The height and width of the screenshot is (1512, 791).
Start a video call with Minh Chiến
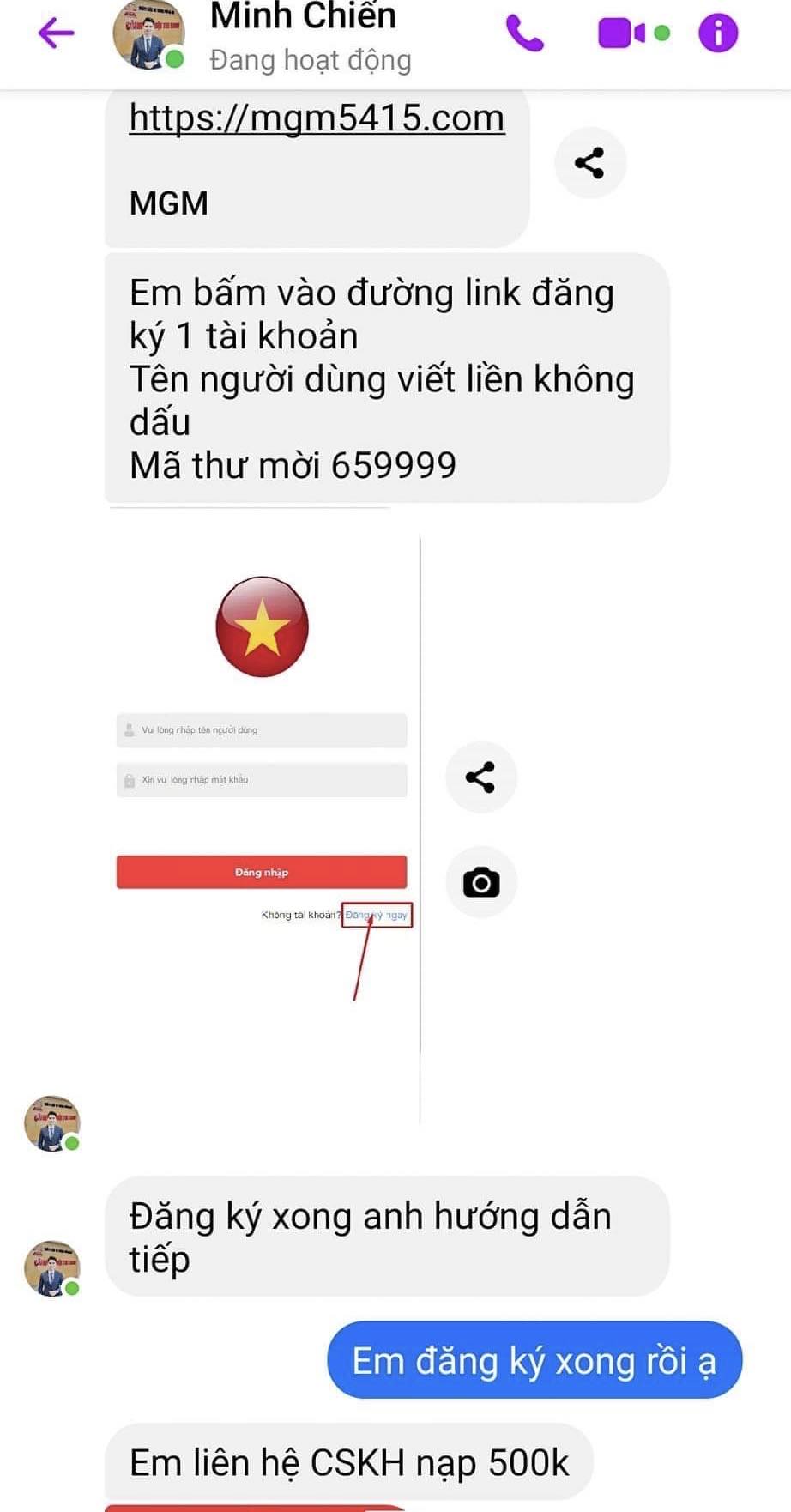coord(622,33)
